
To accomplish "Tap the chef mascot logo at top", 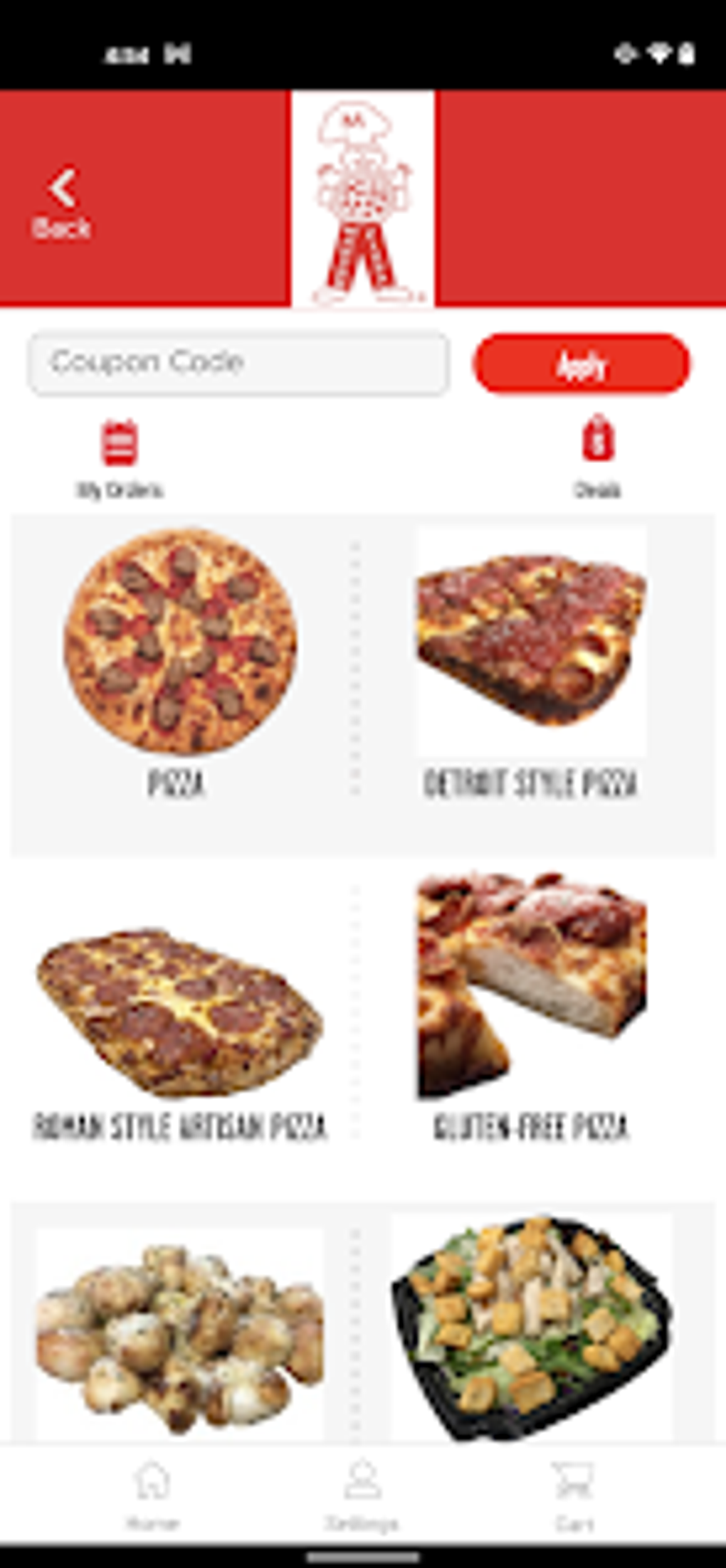I will coord(363,199).
